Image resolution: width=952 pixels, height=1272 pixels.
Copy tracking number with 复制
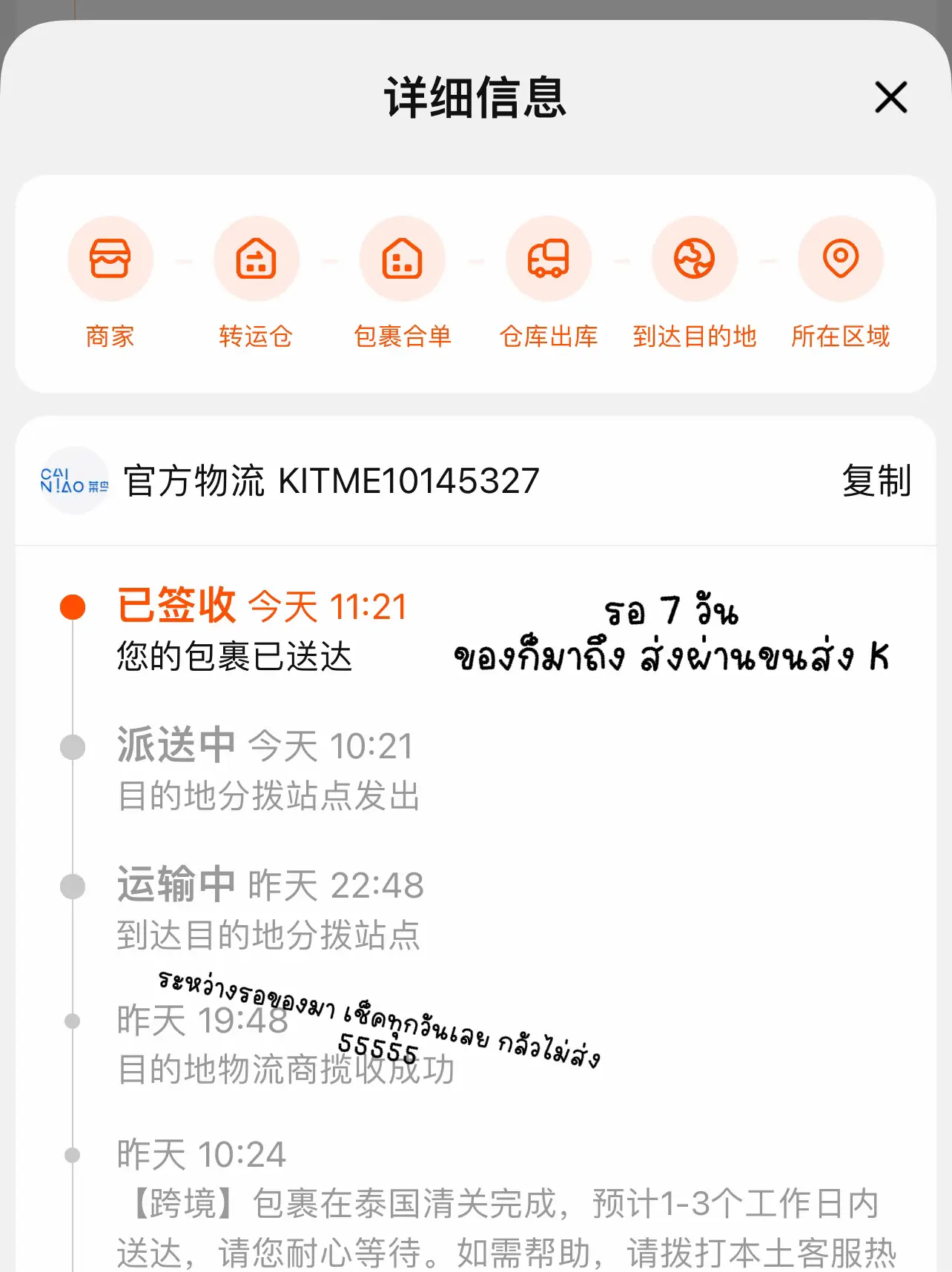click(876, 481)
